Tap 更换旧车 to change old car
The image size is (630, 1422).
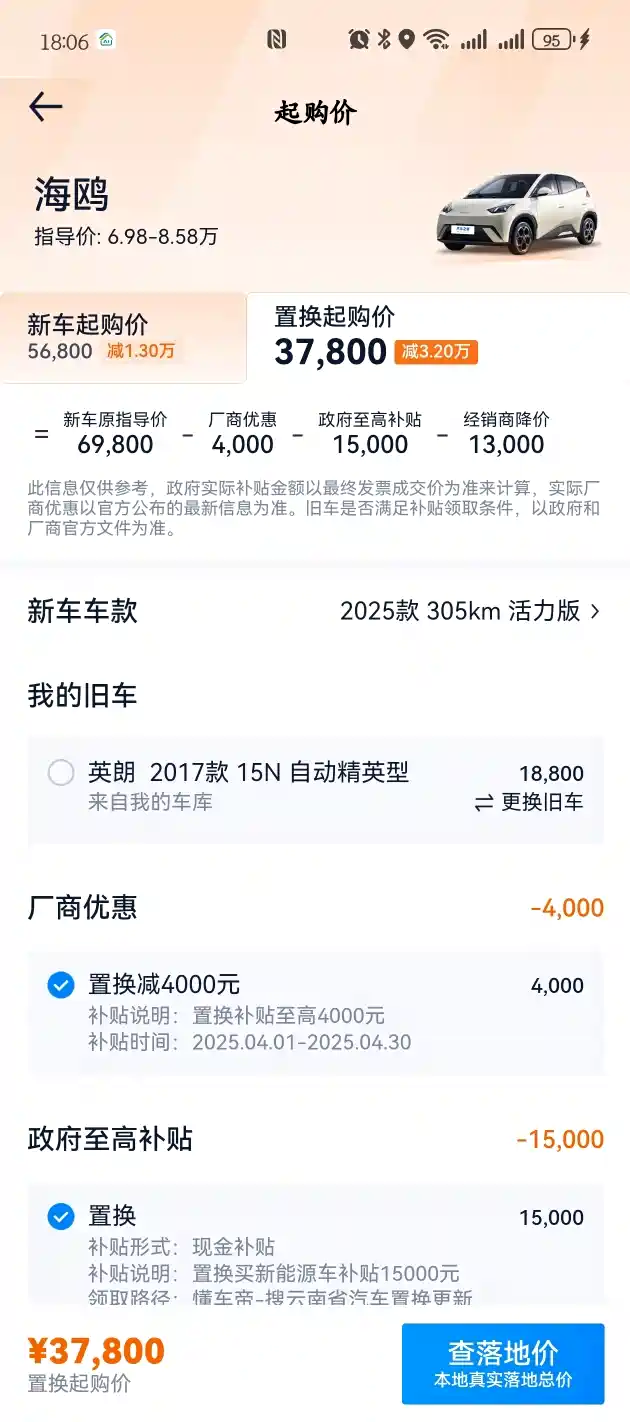529,802
